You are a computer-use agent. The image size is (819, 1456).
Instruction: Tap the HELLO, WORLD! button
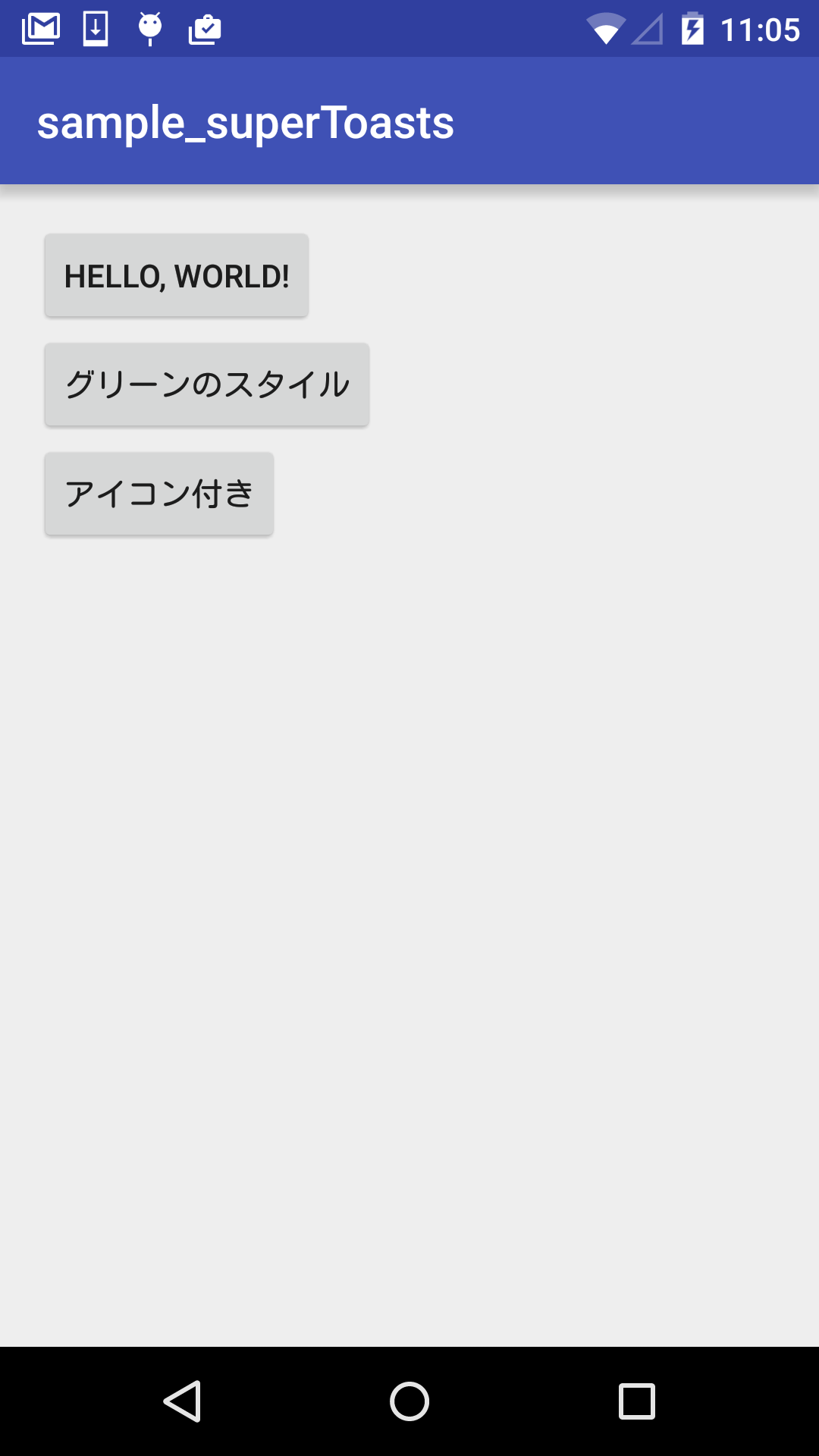click(177, 275)
